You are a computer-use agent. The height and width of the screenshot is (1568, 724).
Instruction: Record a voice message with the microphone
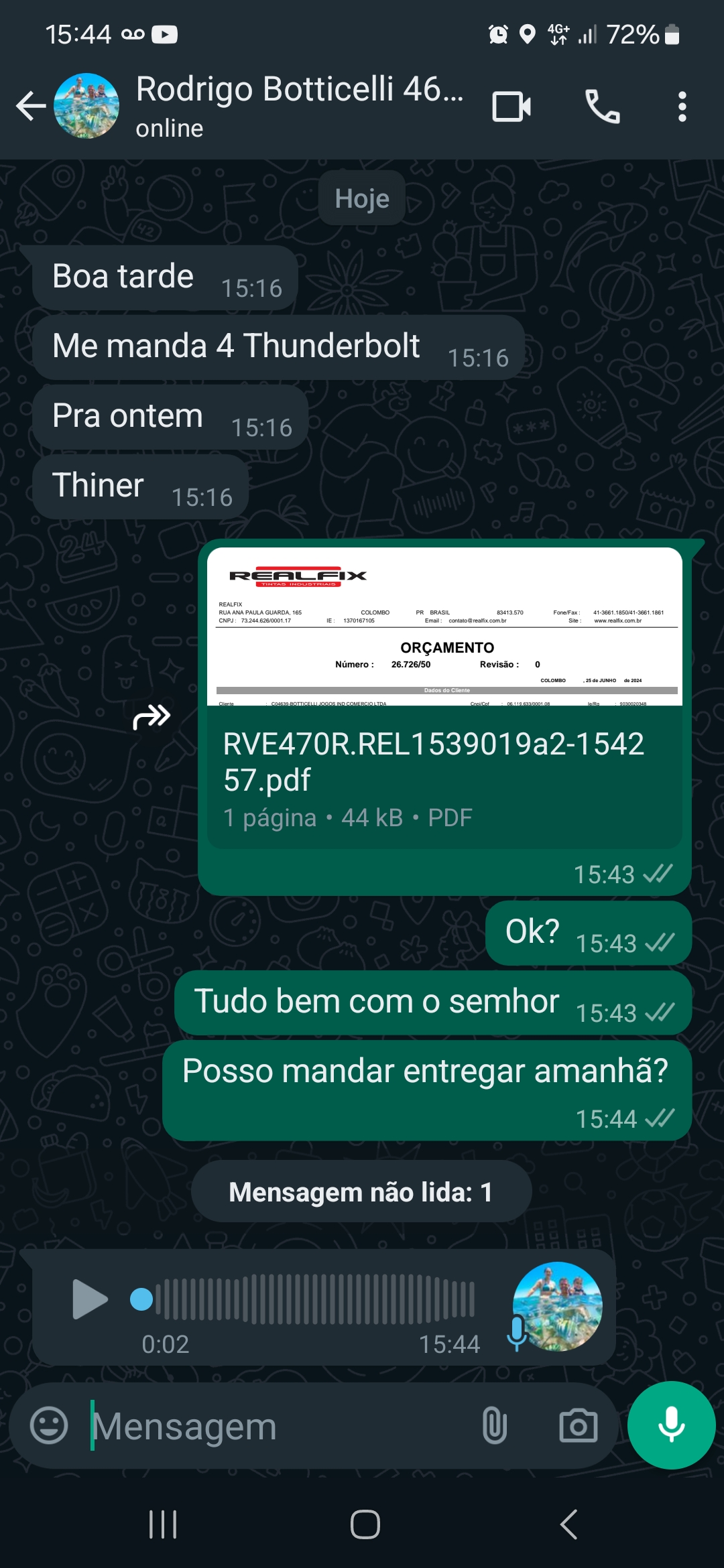tap(671, 1425)
